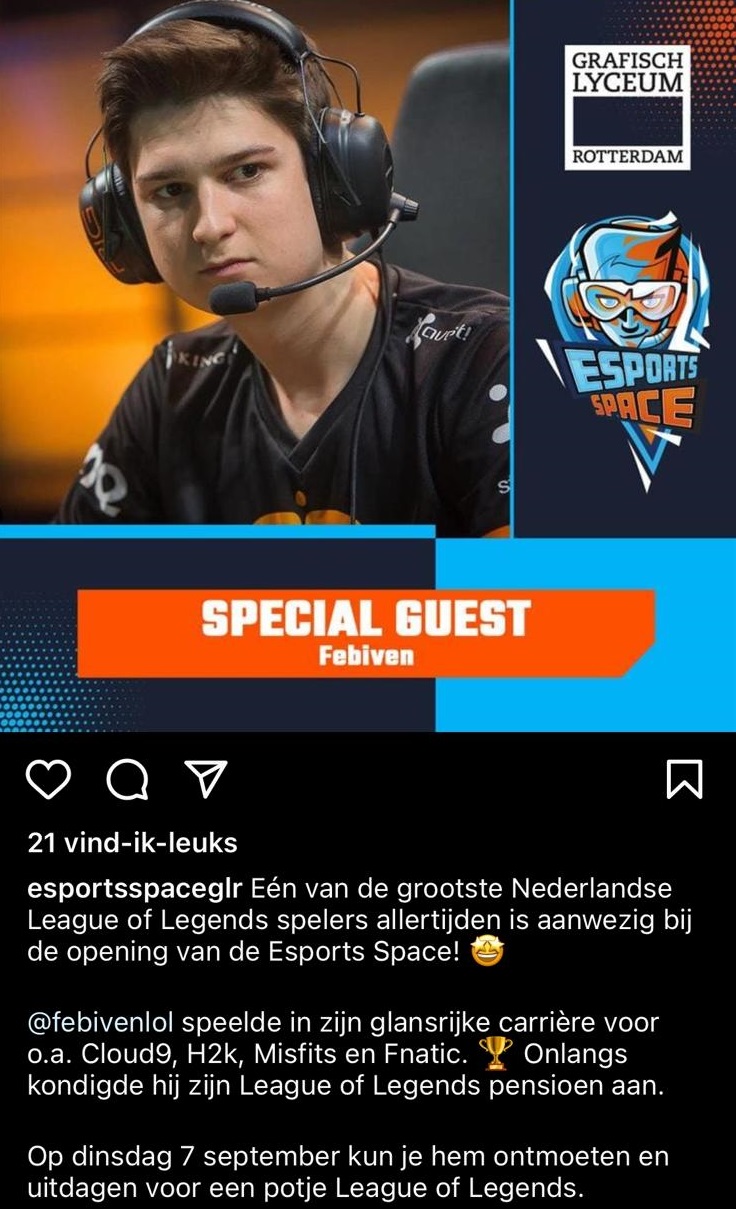The image size is (736, 1209).
Task: Bookmark this Esports Space post
Action: [685, 780]
